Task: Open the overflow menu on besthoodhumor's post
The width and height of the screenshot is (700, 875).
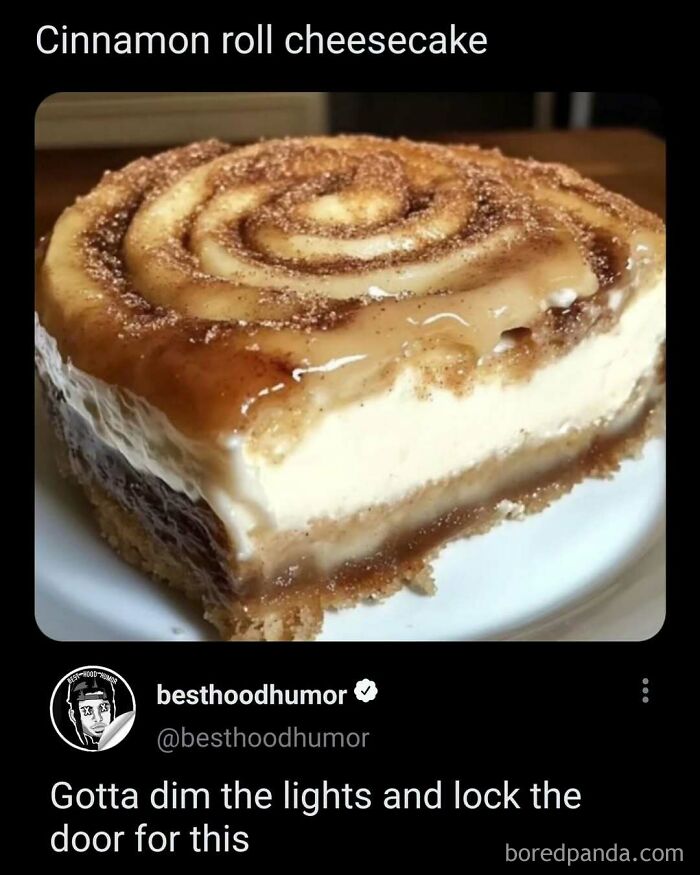Action: (646, 691)
